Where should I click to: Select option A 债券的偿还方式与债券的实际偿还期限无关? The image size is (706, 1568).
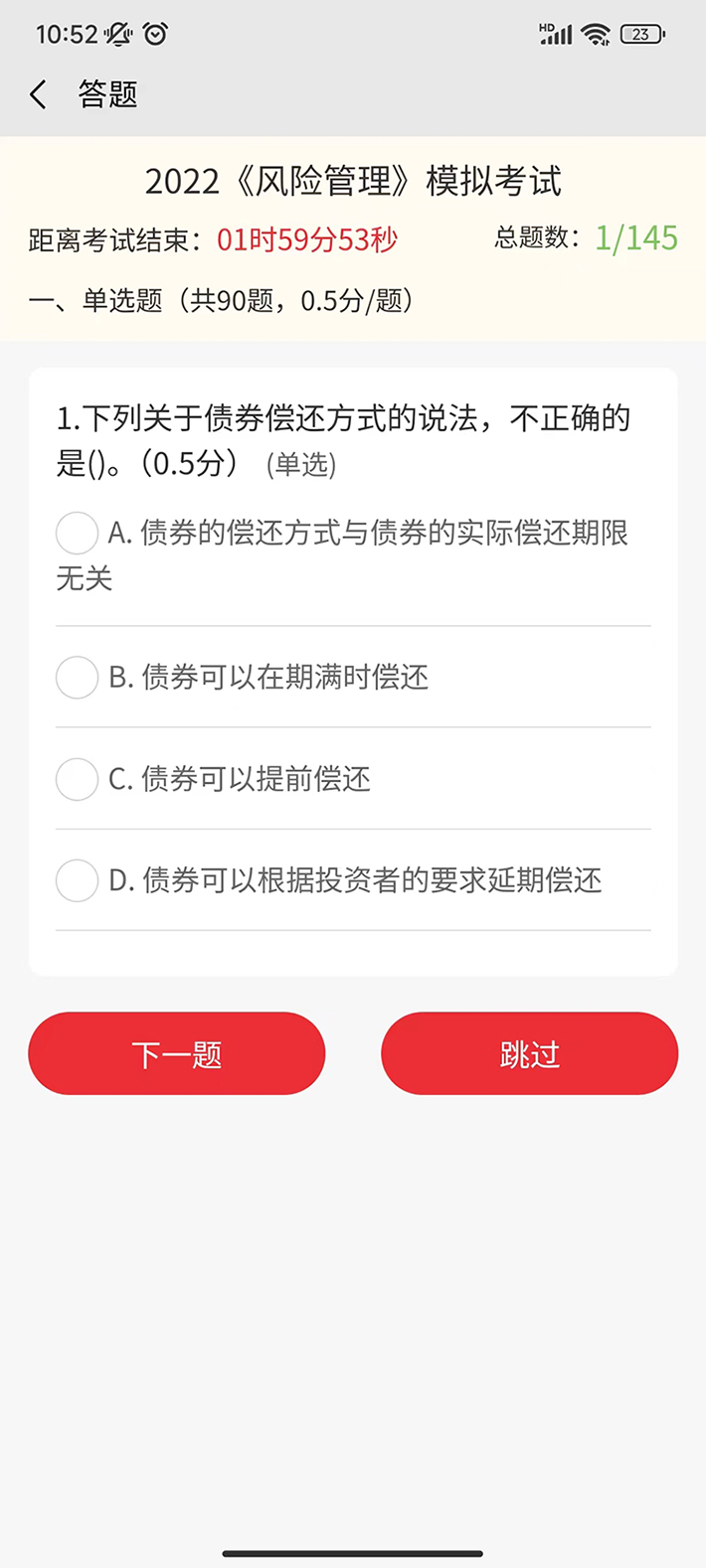(77, 534)
